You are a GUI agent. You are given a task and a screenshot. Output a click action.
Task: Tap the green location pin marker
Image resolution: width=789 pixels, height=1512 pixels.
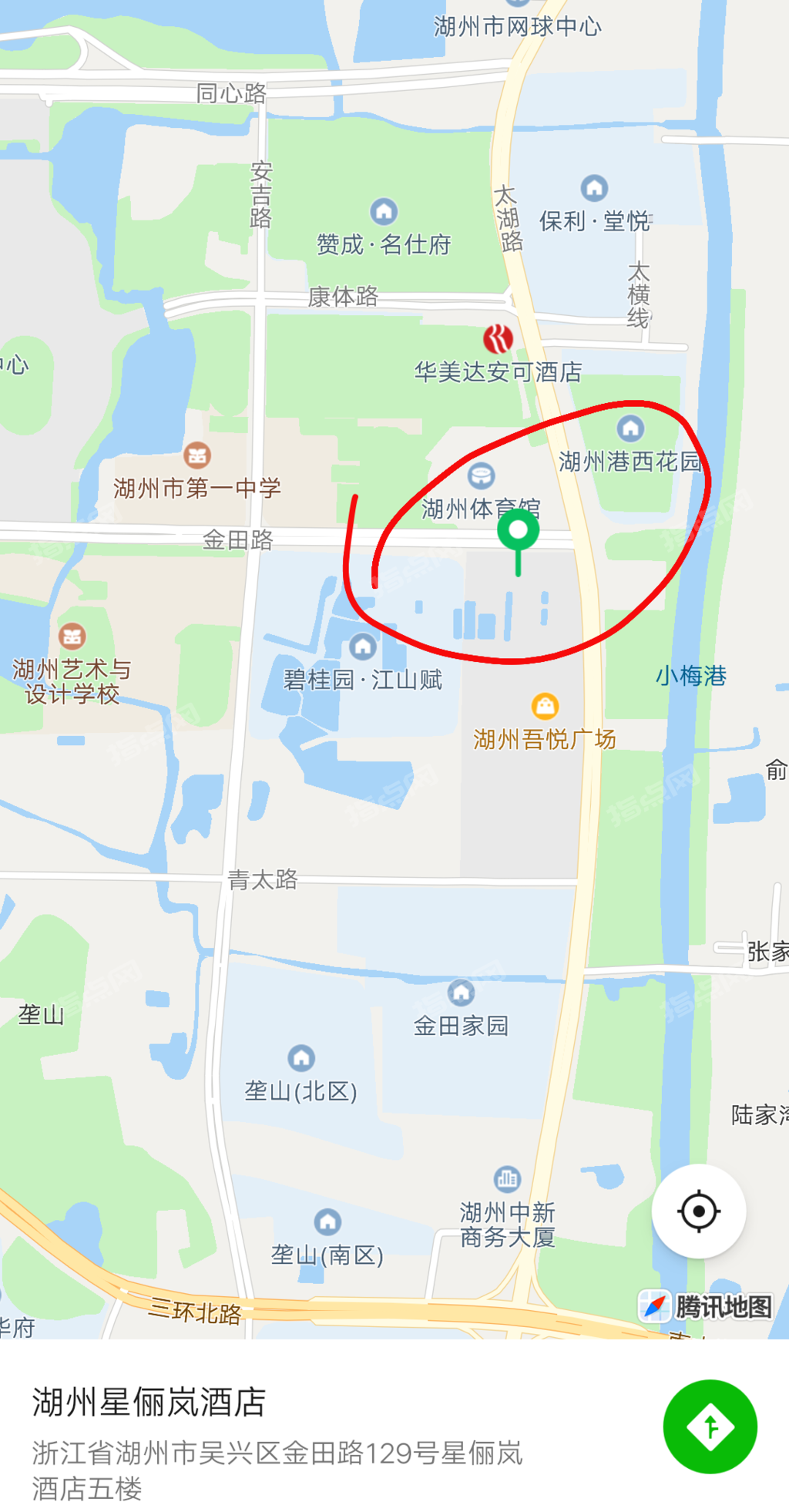click(519, 533)
